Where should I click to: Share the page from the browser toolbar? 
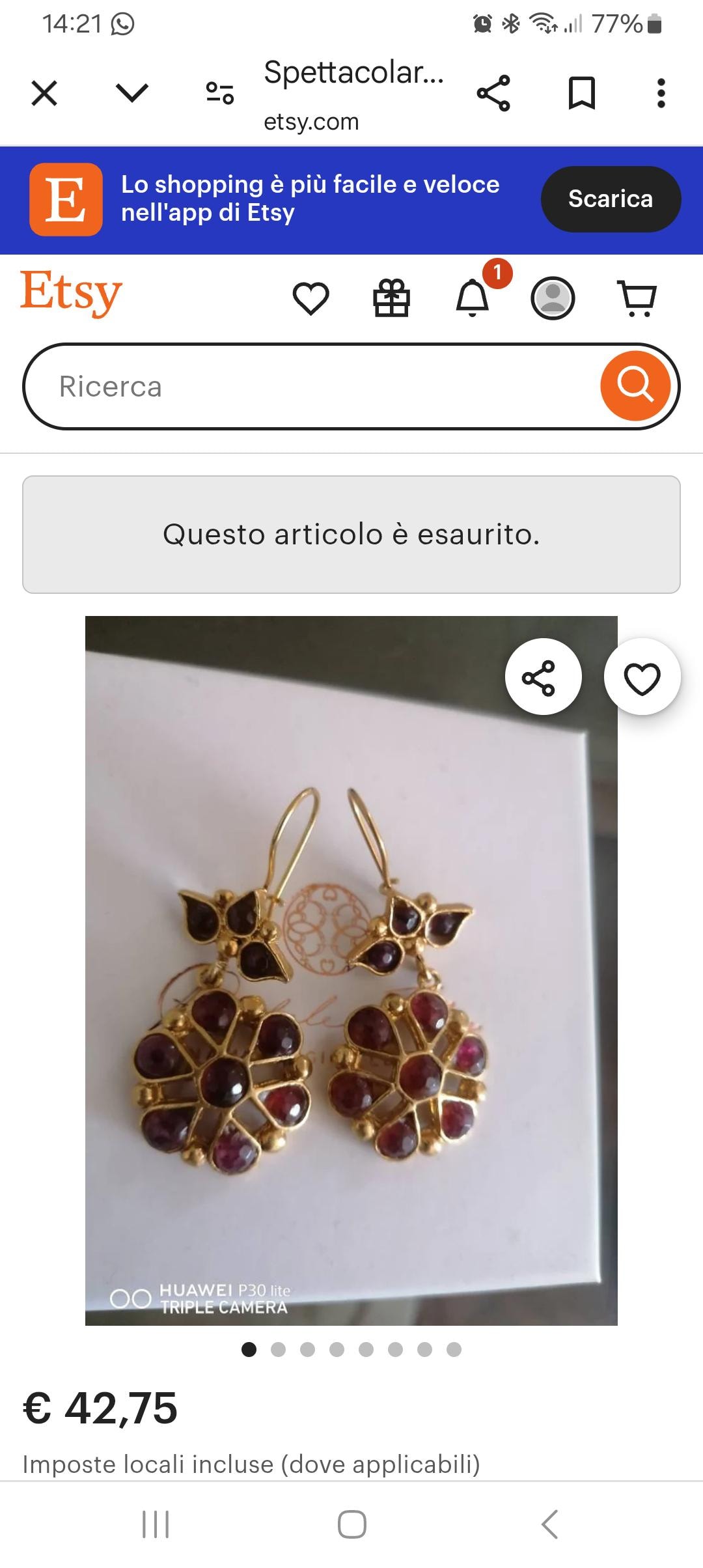coord(493,93)
